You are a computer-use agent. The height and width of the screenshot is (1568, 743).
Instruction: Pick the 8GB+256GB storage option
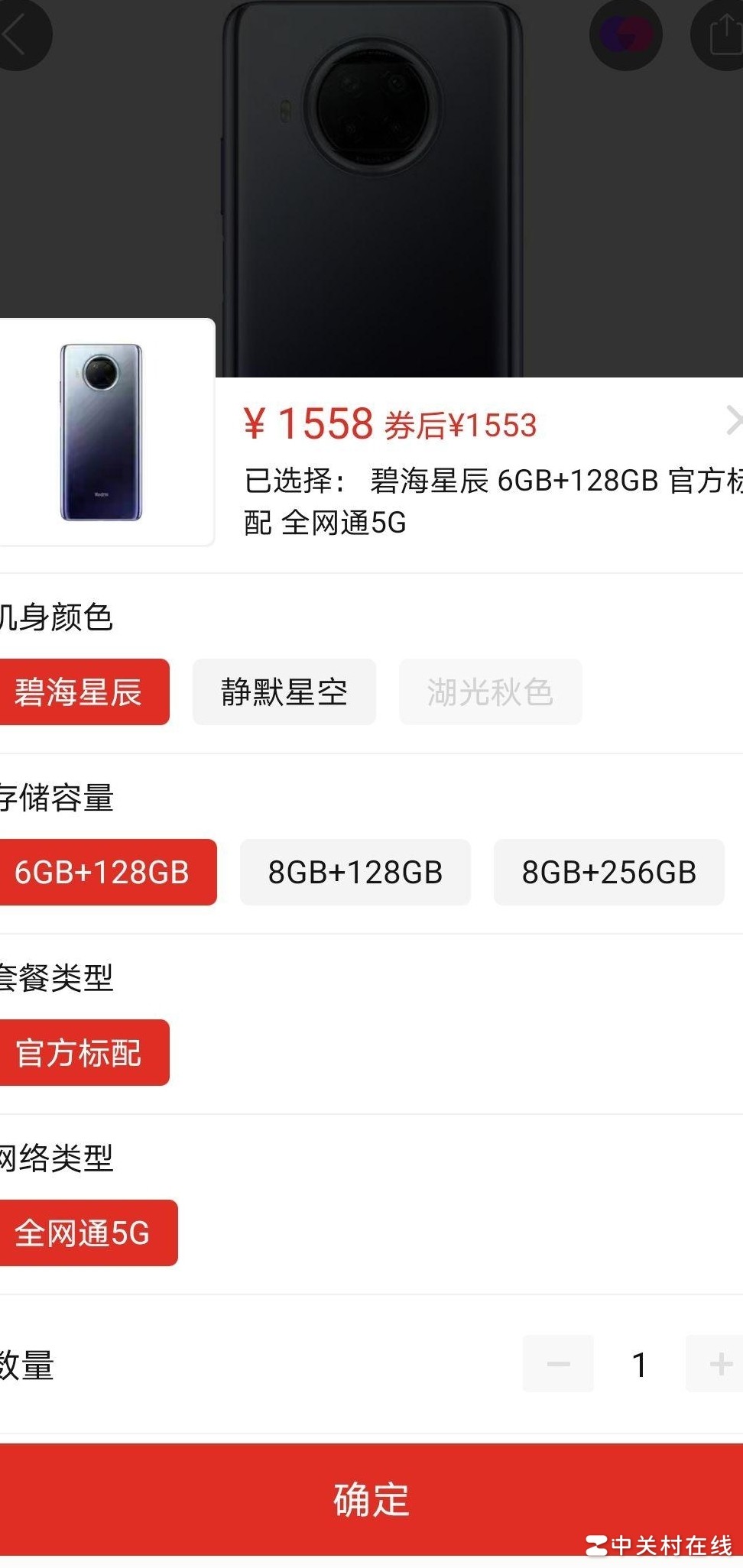pos(608,873)
